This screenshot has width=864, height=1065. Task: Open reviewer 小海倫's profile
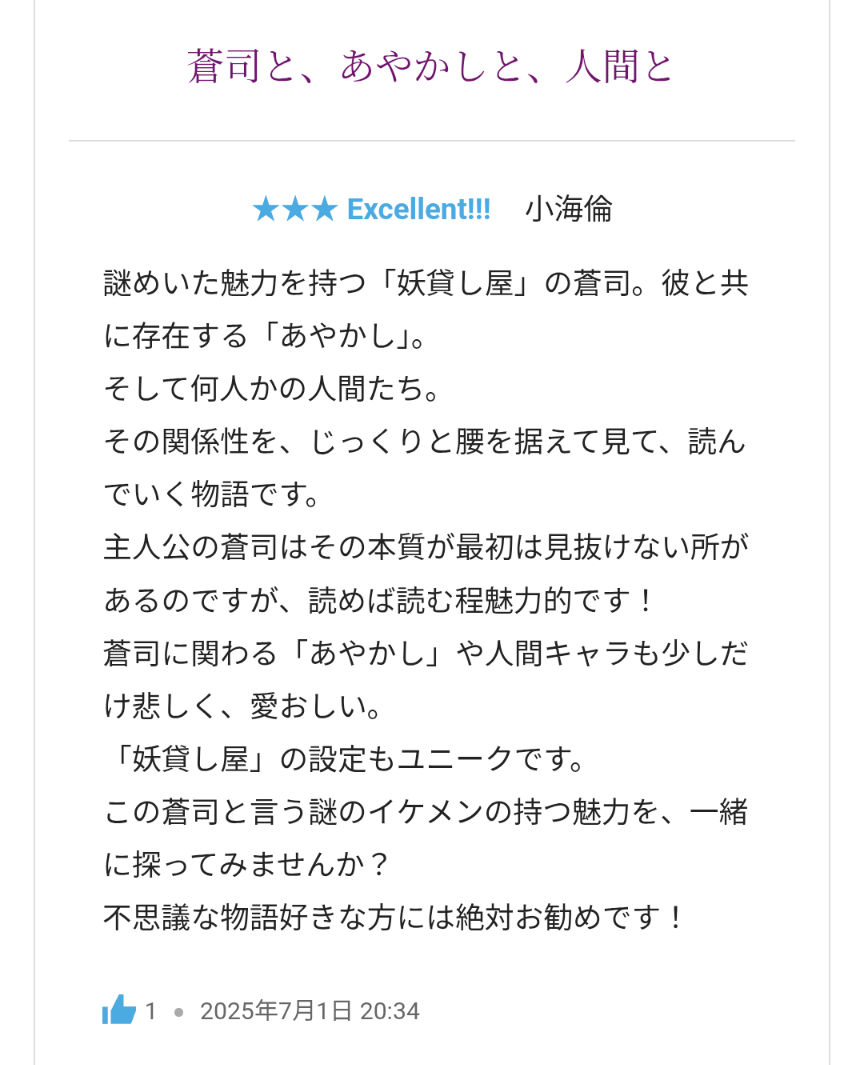[568, 209]
